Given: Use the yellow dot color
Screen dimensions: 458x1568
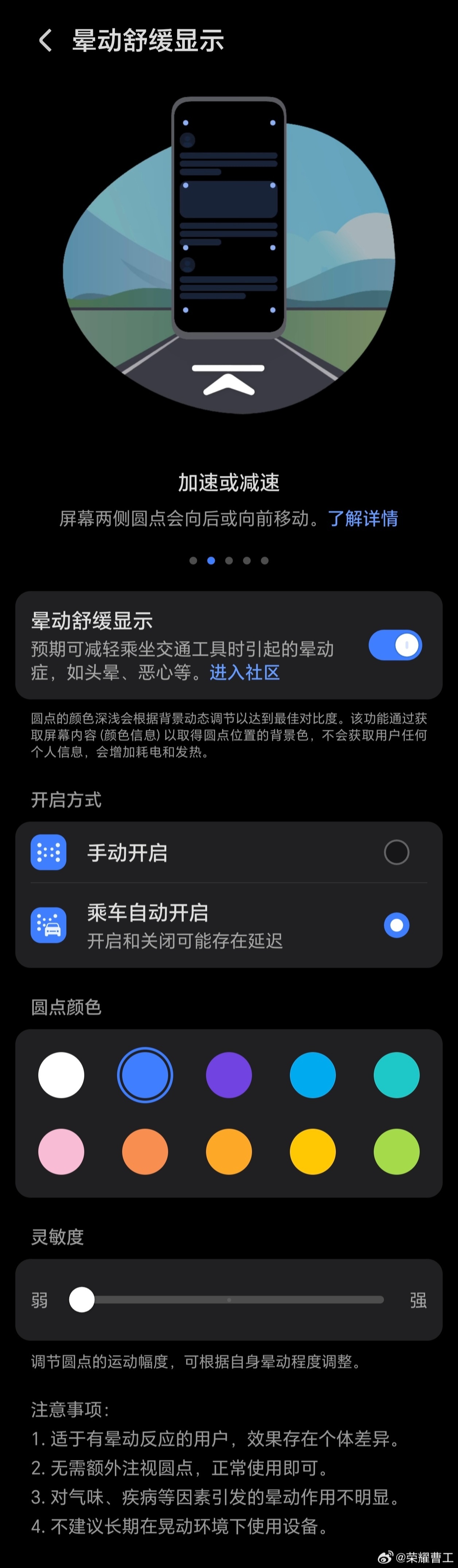Looking at the screenshot, I should 313,1152.
